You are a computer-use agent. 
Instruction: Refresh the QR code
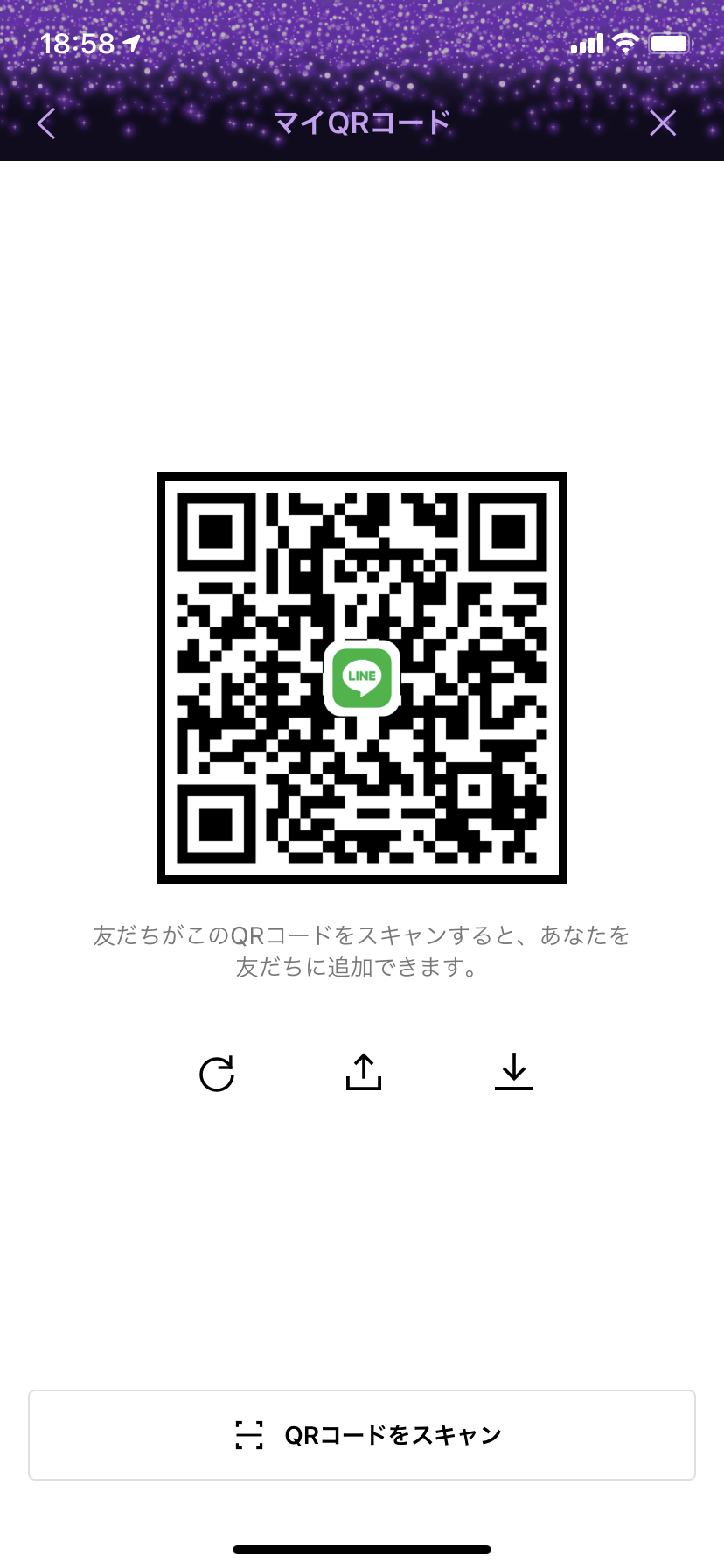(x=217, y=1074)
